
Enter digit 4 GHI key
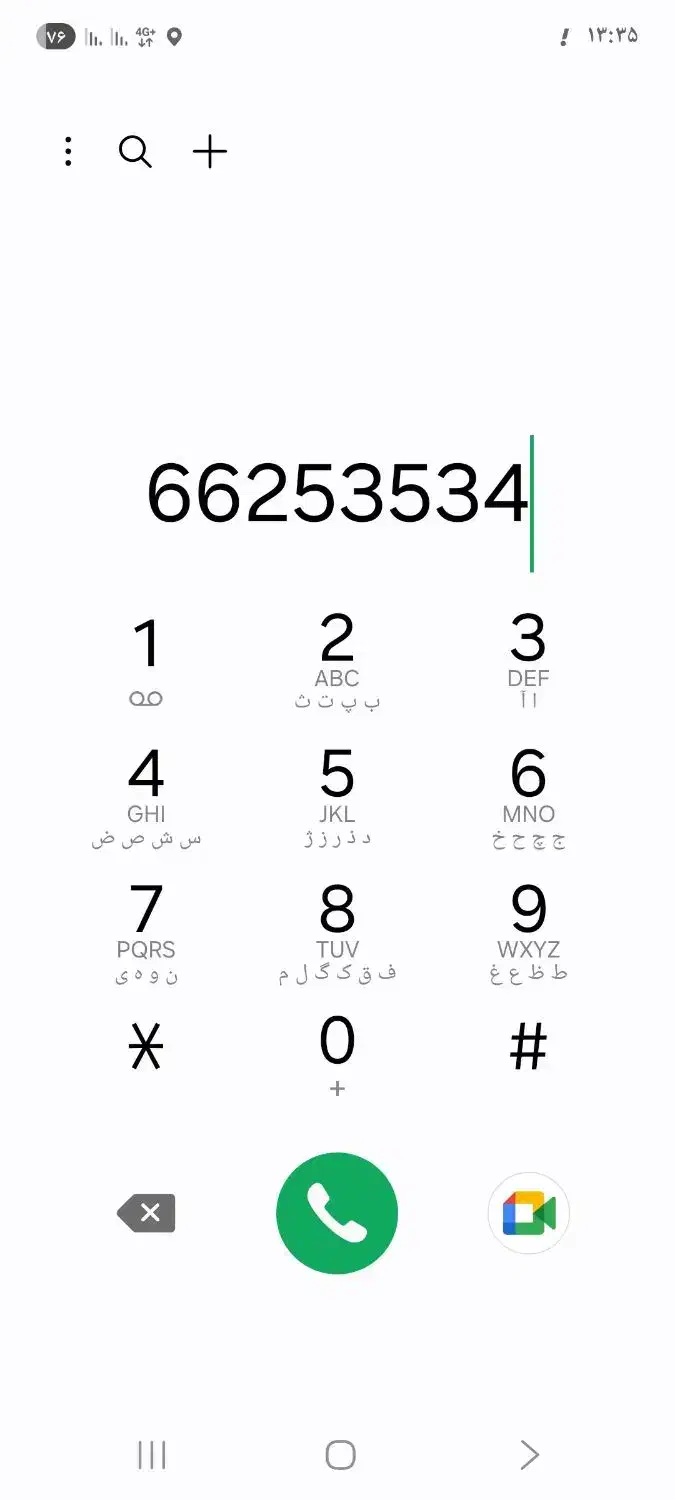click(146, 796)
